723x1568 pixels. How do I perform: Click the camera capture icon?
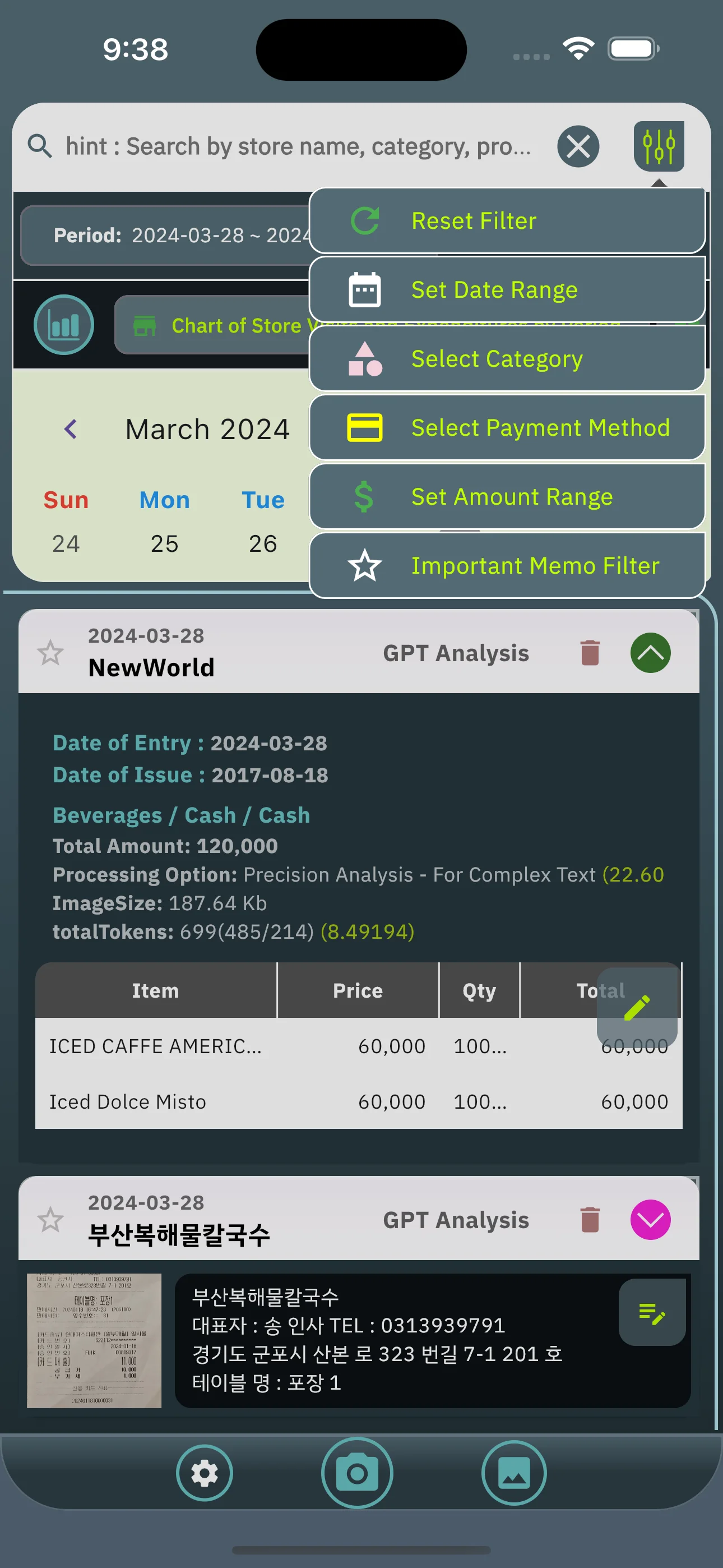pos(356,1473)
